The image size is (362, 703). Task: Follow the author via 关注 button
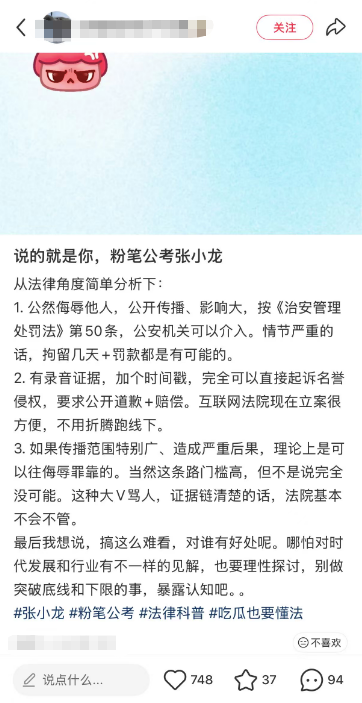(284, 27)
